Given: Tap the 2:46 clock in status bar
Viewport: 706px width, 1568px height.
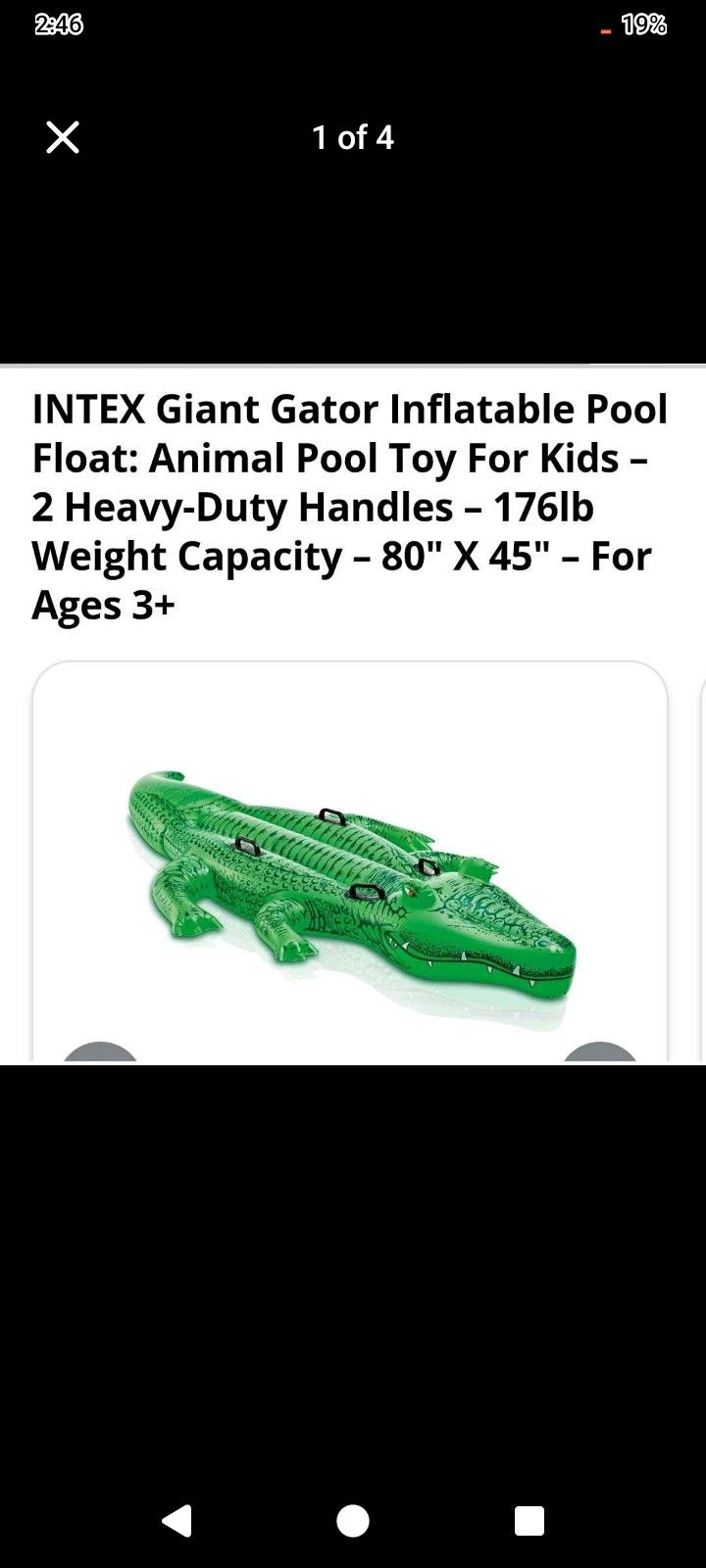Looking at the screenshot, I should point(59,25).
